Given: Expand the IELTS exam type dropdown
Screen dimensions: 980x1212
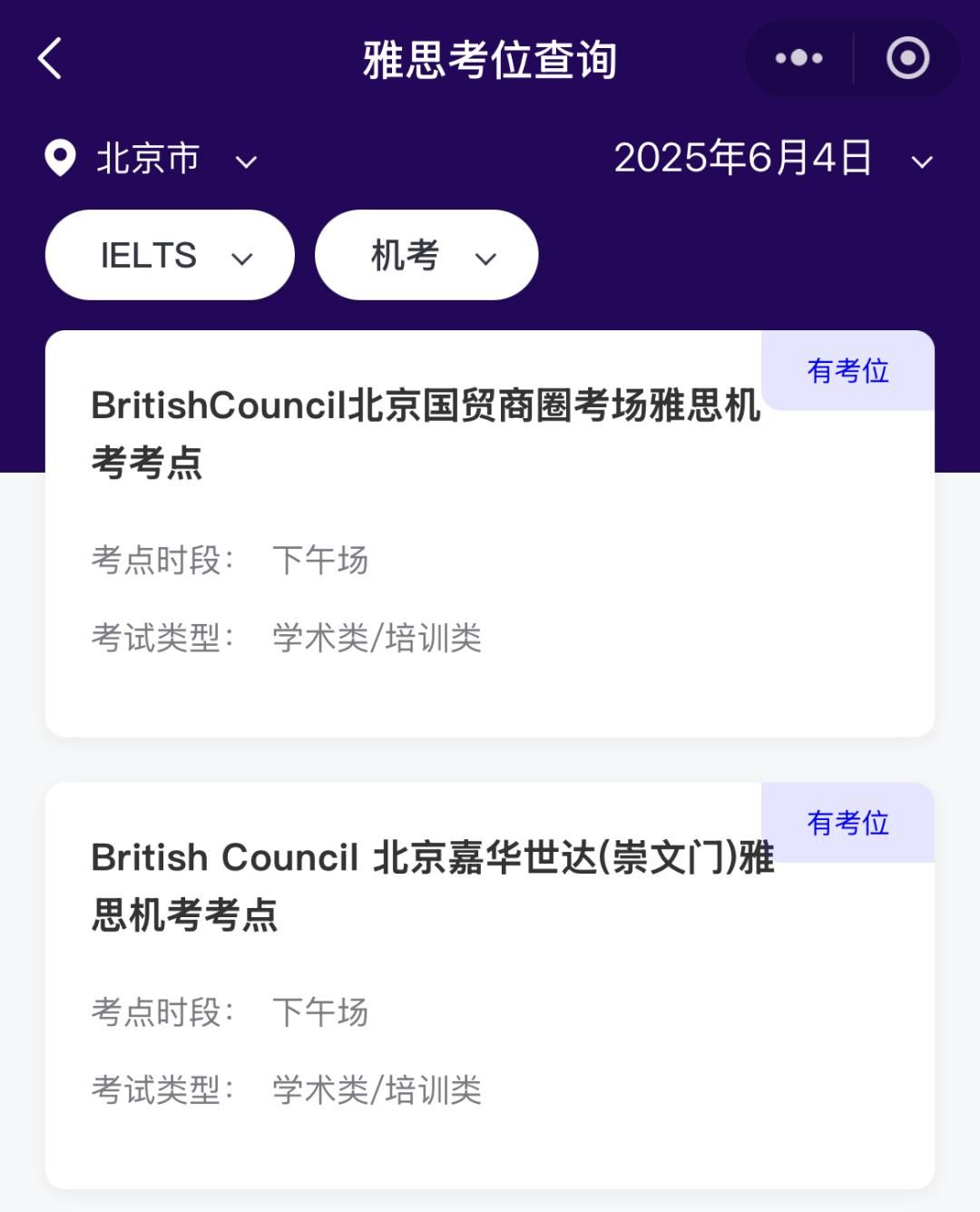Looking at the screenshot, I should (x=170, y=256).
